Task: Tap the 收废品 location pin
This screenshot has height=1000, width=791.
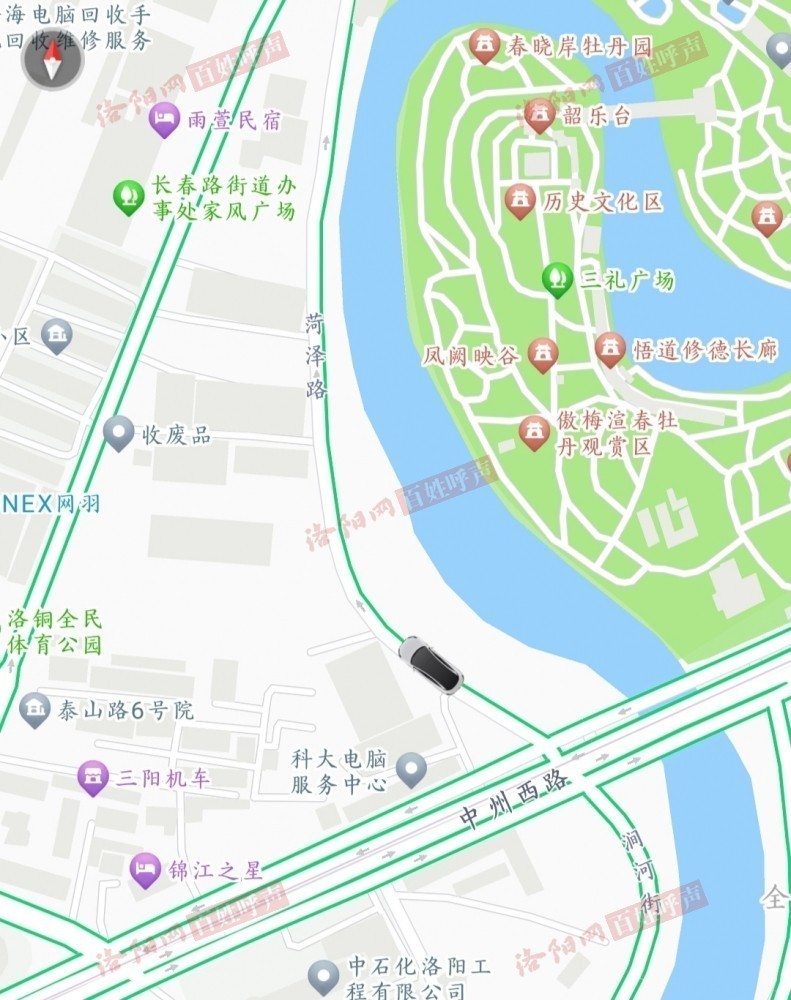Action: click(119, 434)
